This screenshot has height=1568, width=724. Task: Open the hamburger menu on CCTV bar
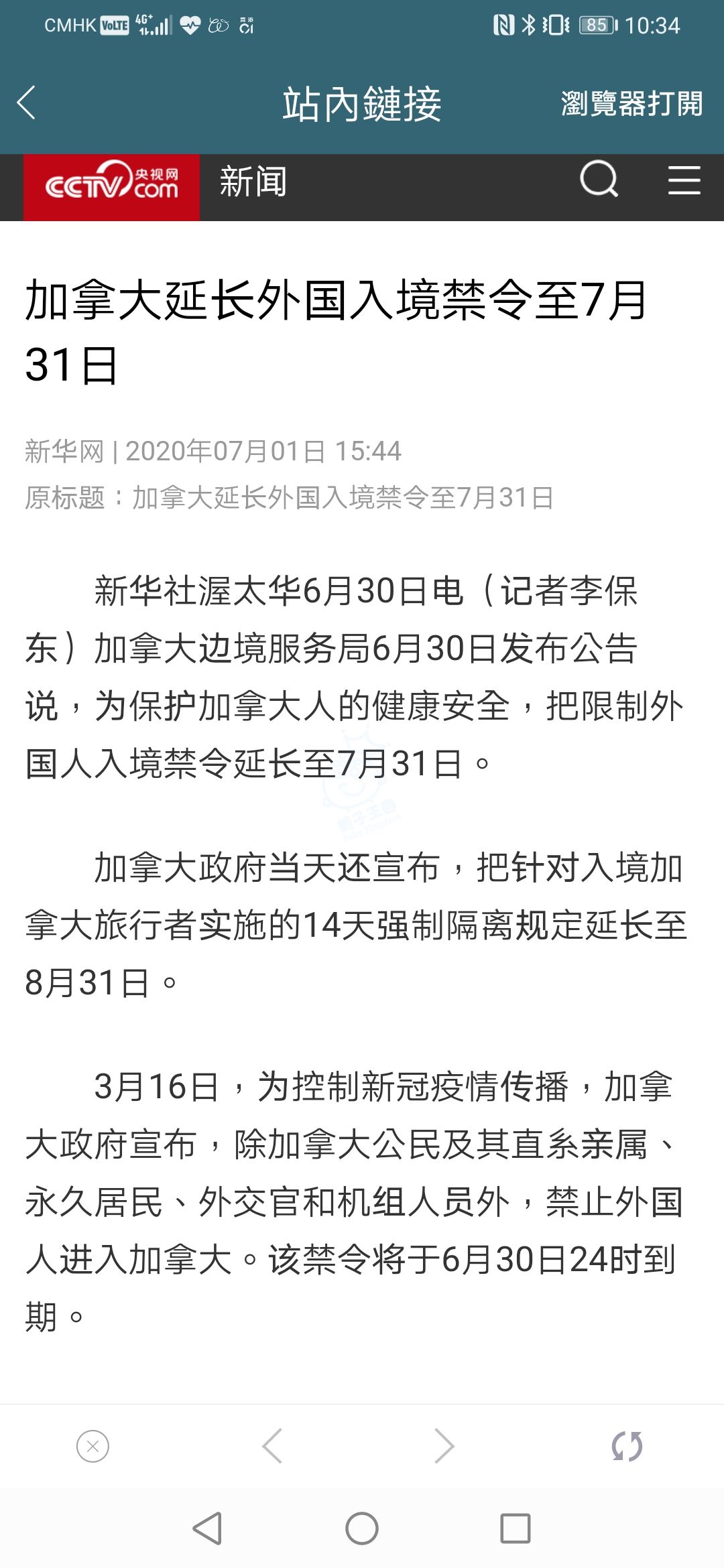[684, 180]
